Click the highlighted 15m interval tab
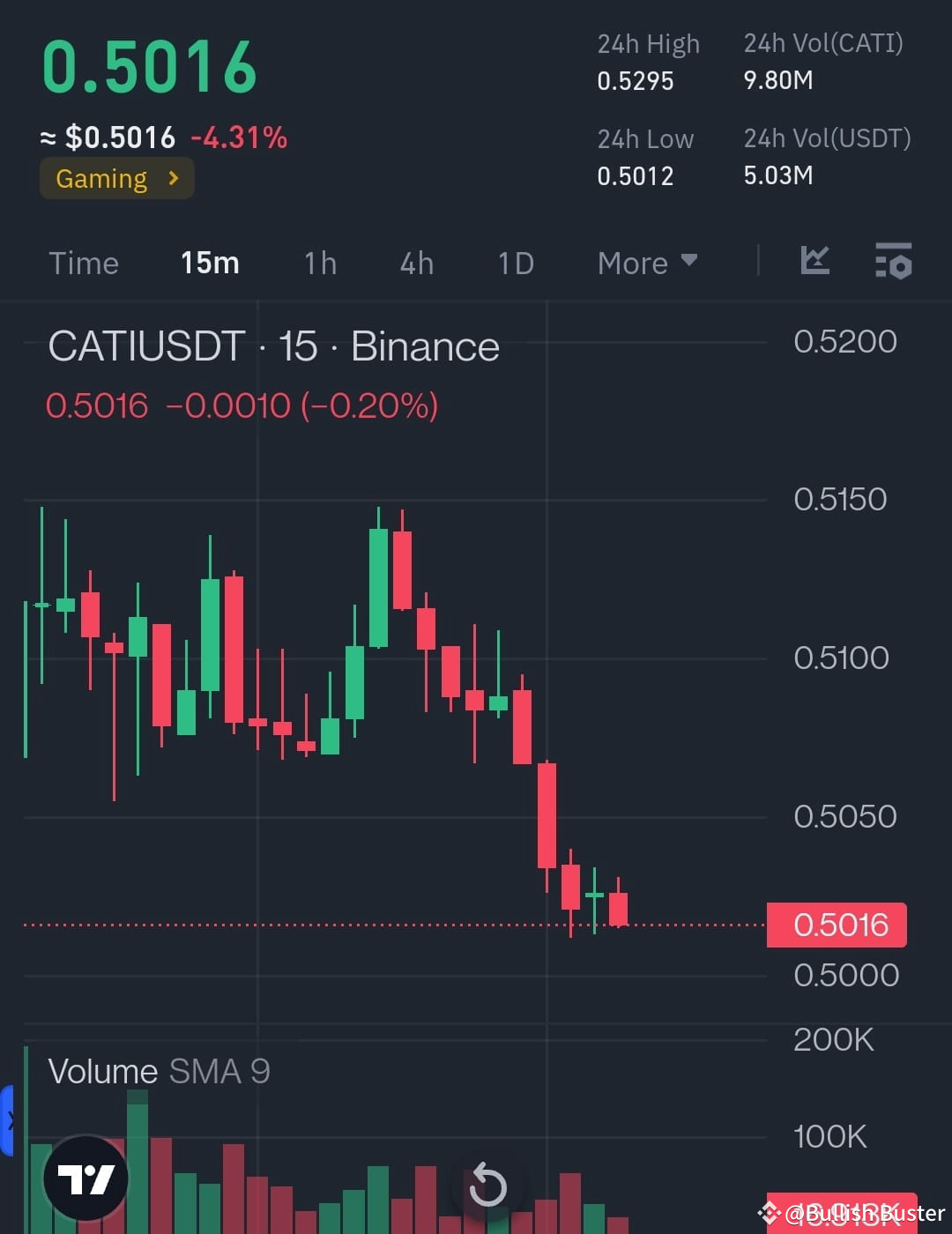Screen dimensions: 952x1234 [209, 262]
